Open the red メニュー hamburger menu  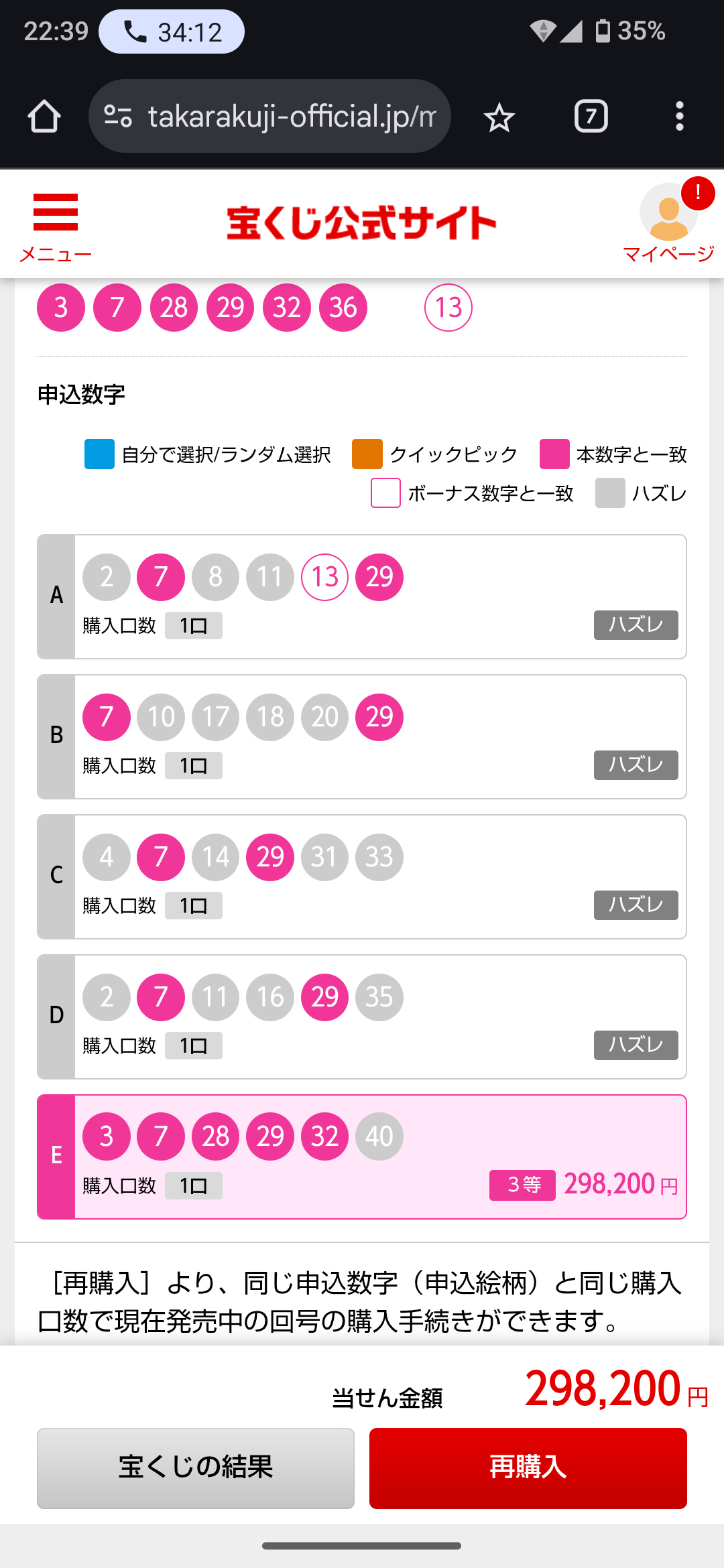(56, 226)
